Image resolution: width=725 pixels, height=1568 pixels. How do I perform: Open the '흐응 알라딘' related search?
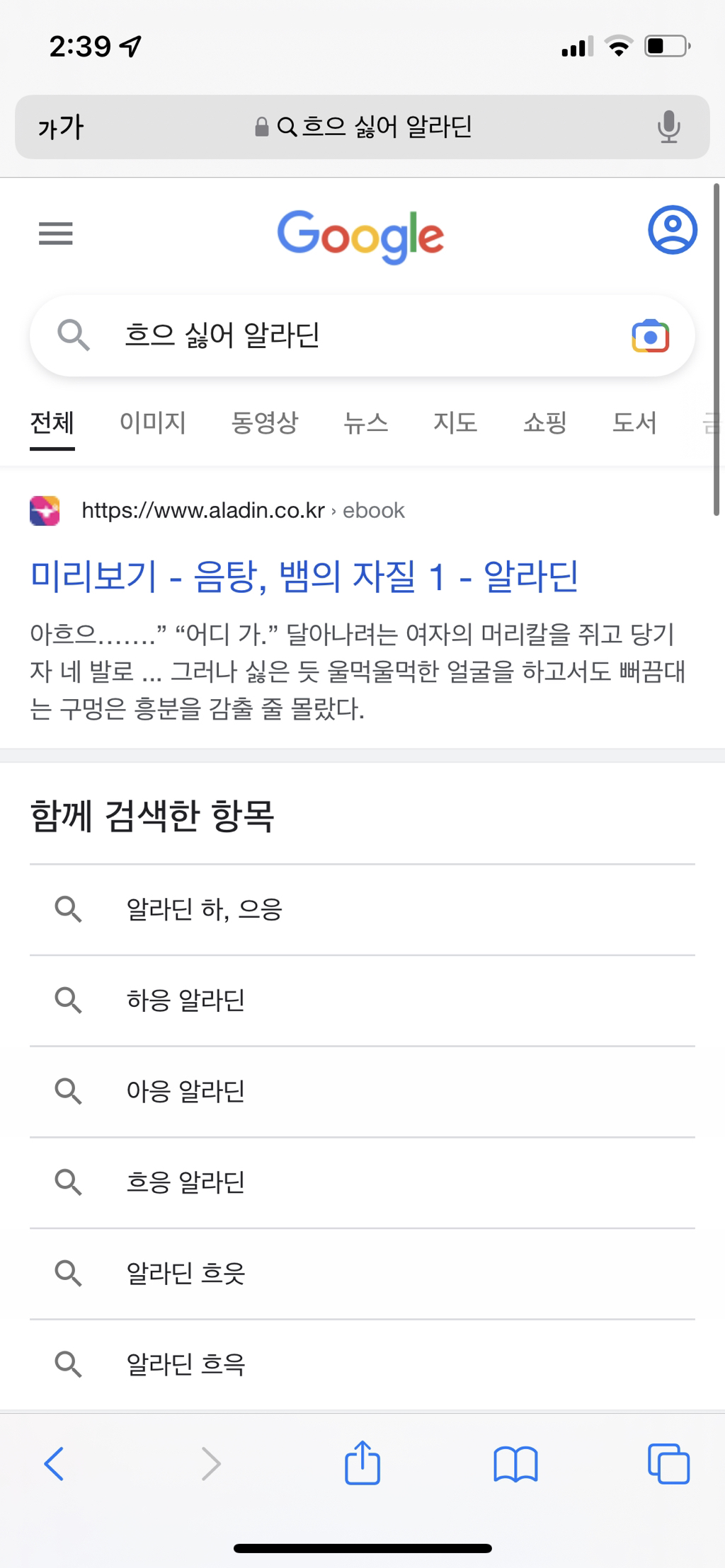point(185,1180)
